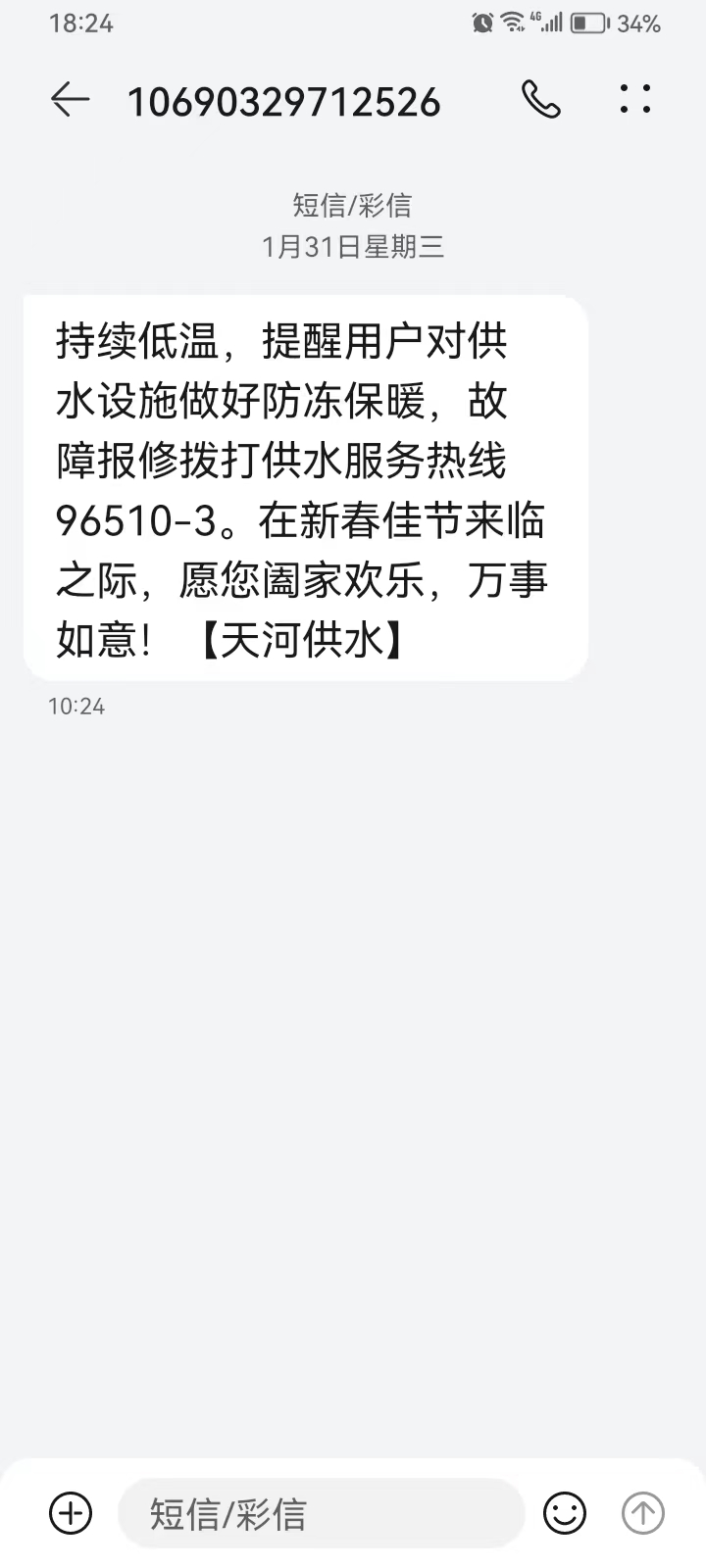The image size is (706, 1568).
Task: Dial the 96510-3 hotline in the message
Action: (x=135, y=520)
